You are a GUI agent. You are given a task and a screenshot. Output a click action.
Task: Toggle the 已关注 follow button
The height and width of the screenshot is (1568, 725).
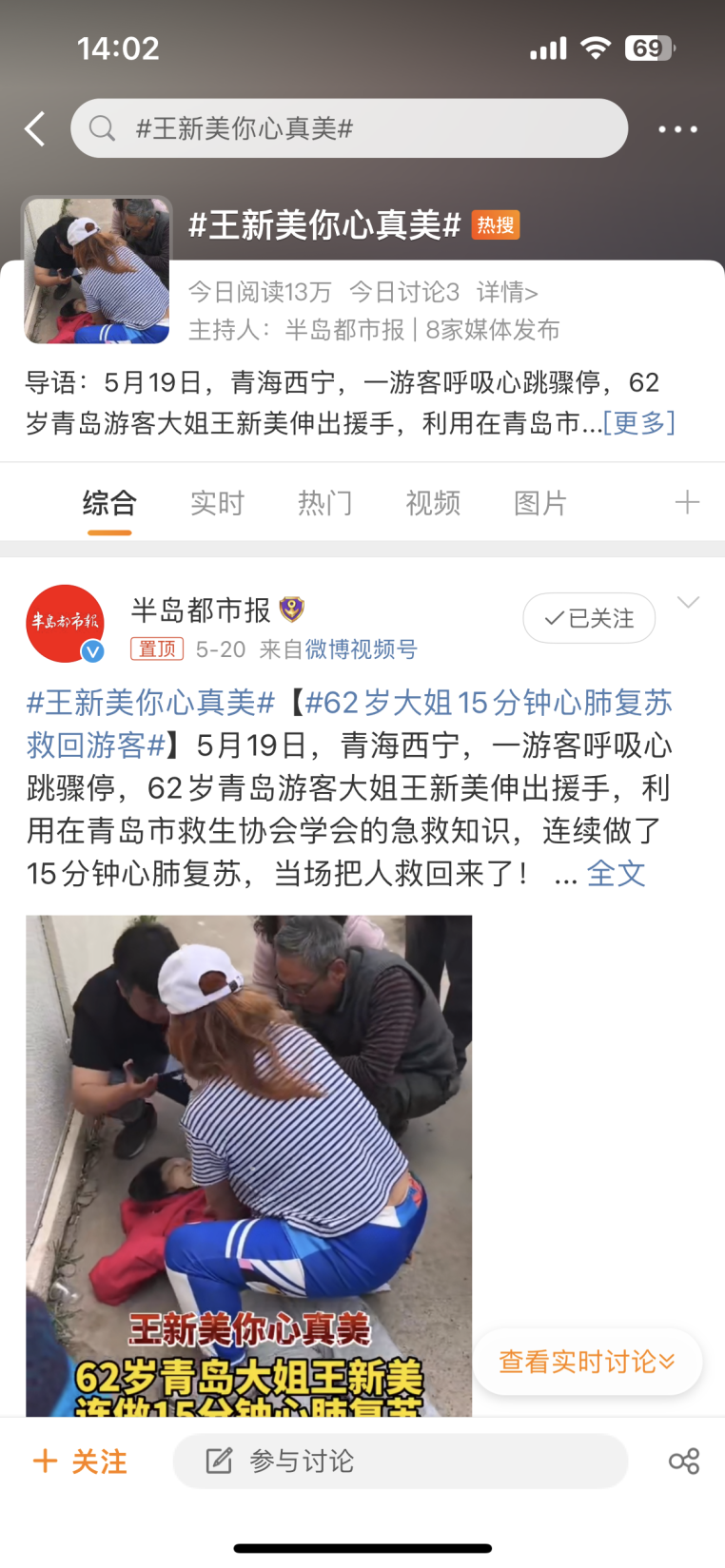589,618
